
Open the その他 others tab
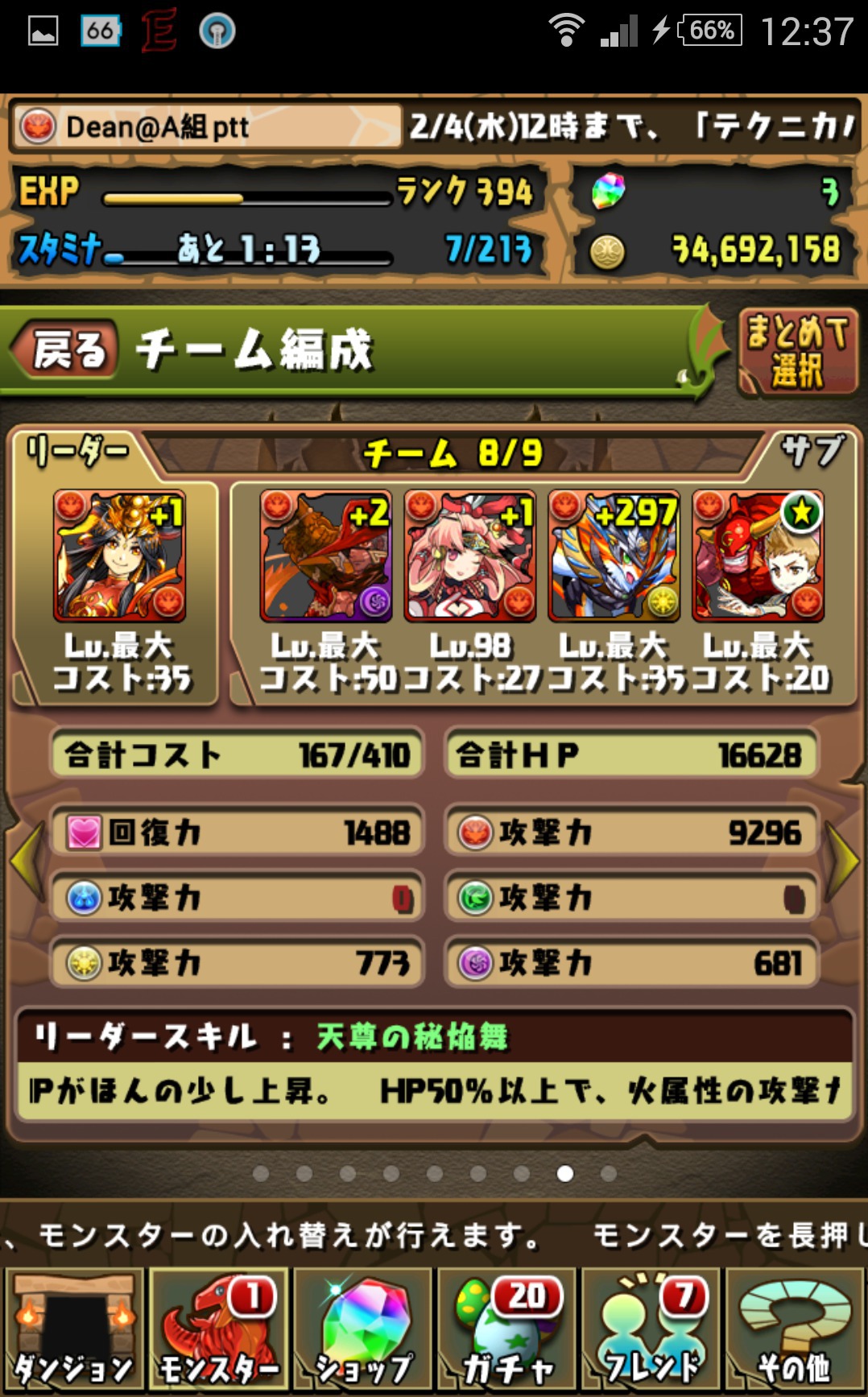point(795,1329)
